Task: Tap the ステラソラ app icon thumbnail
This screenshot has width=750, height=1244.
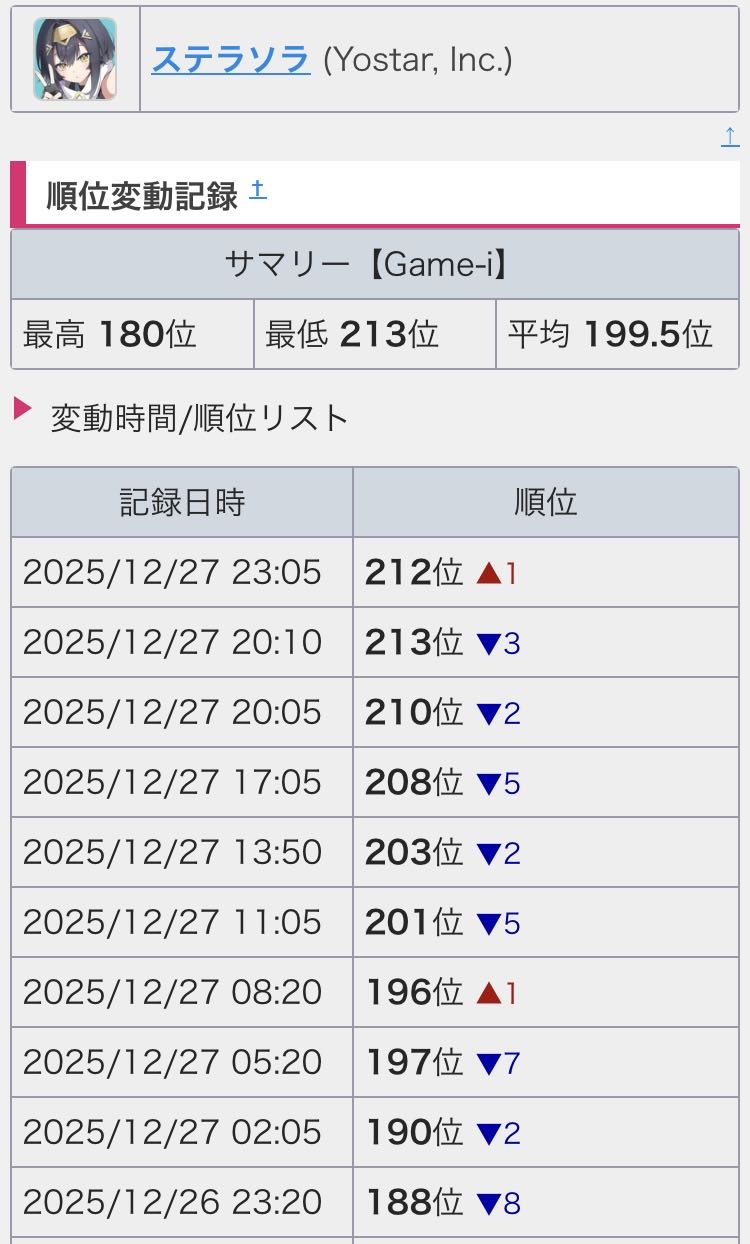Action: tap(75, 59)
